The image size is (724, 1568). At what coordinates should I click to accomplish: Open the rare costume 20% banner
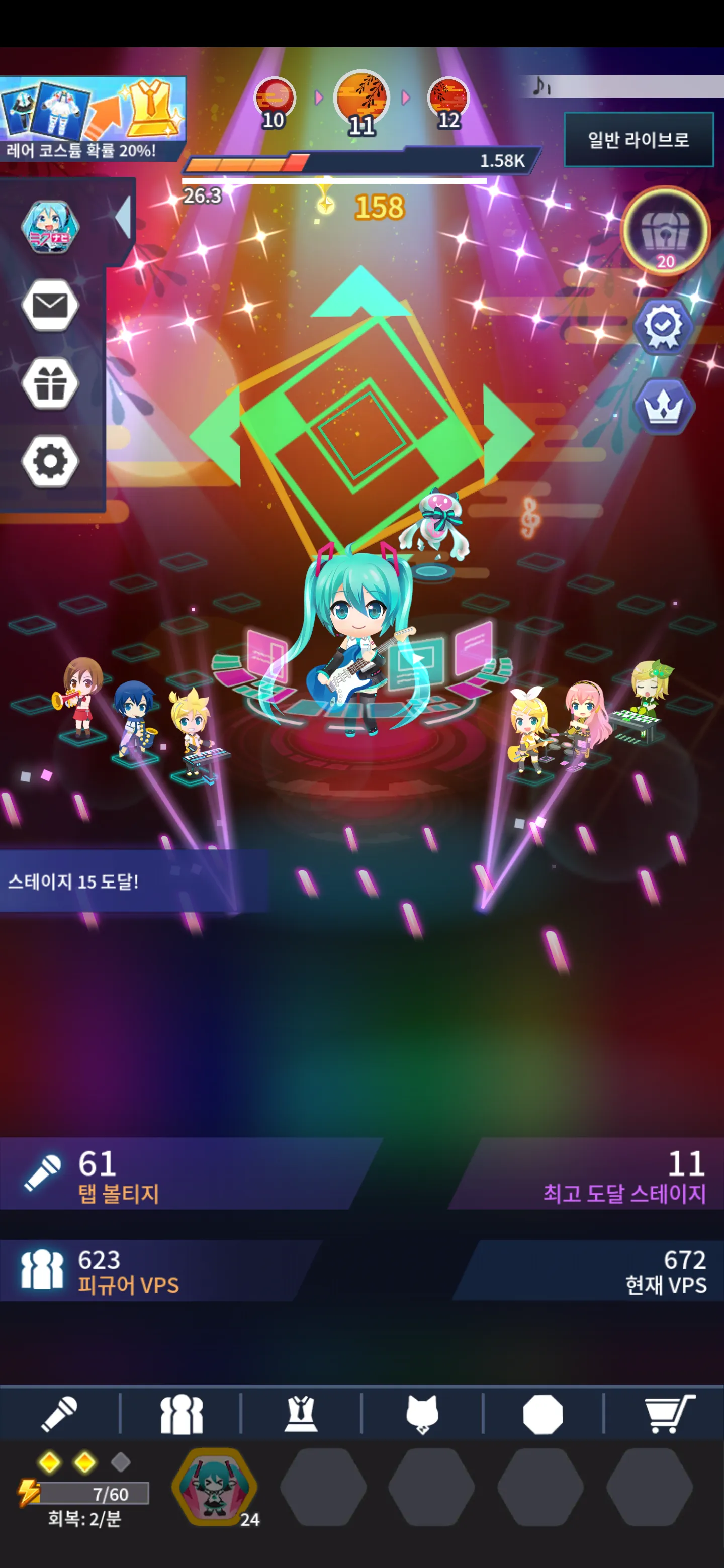(92, 118)
